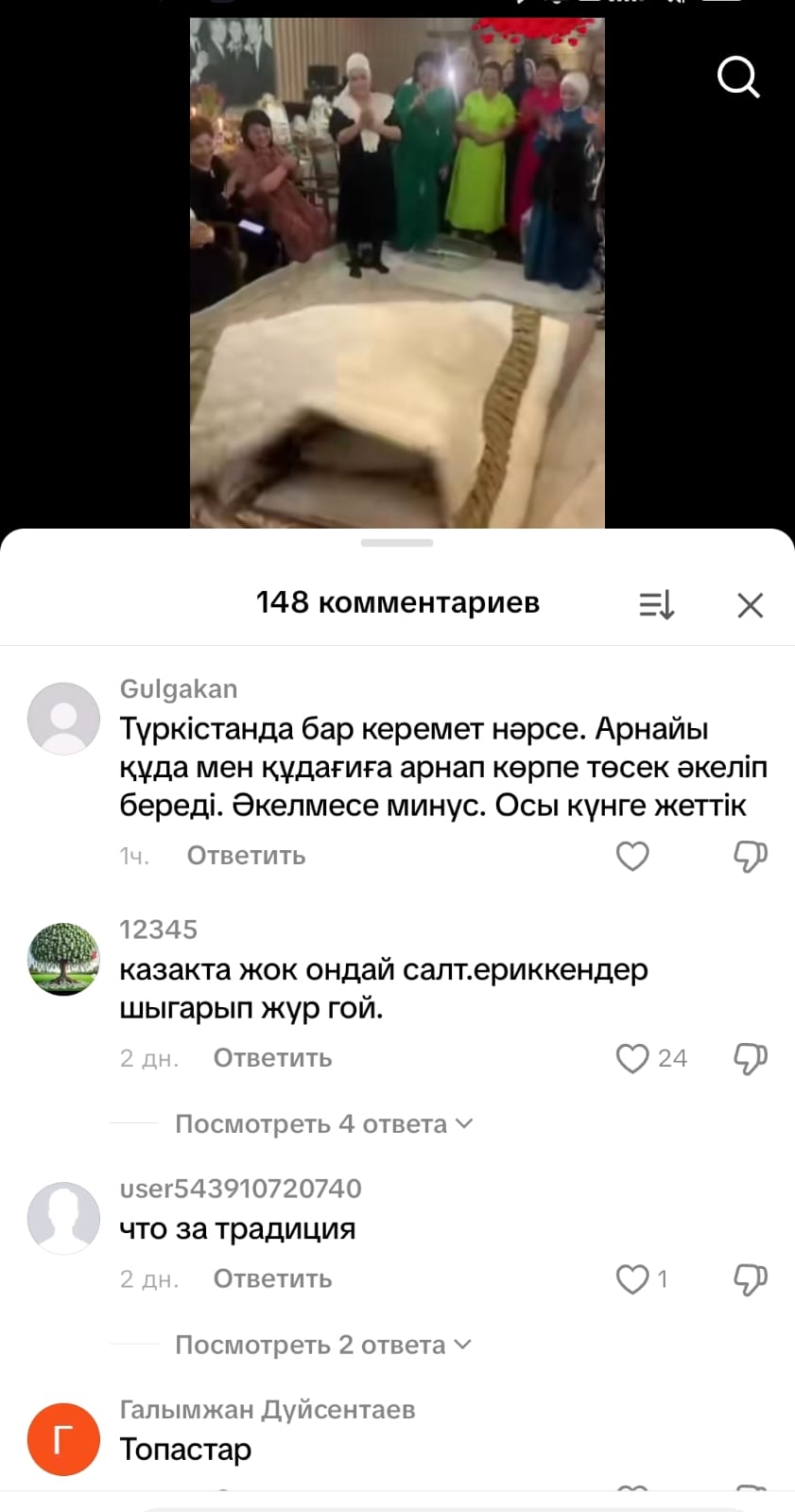Dislike Gulgakan's comment
The height and width of the screenshot is (1512, 795).
click(x=750, y=856)
